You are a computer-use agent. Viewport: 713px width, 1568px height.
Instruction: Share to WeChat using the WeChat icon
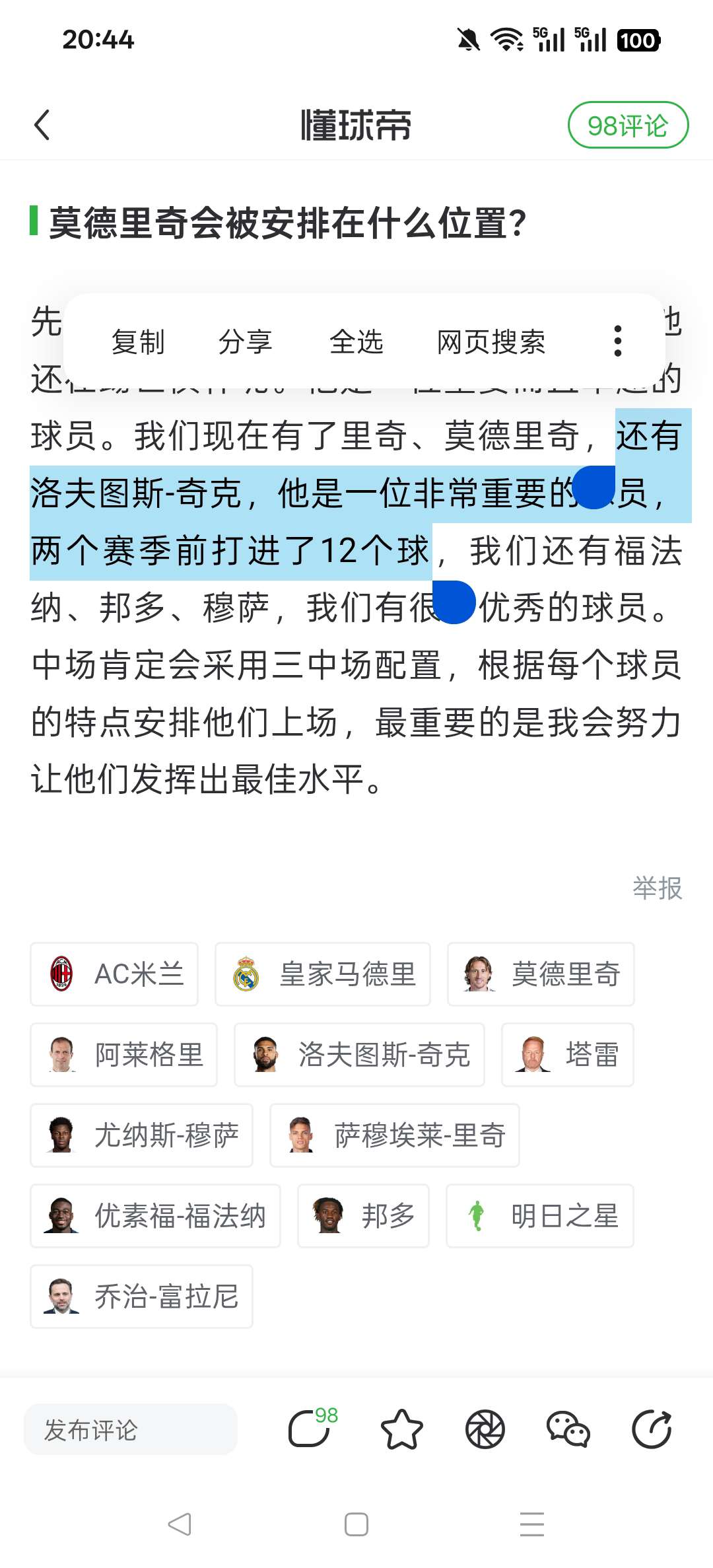pyautogui.click(x=568, y=1430)
